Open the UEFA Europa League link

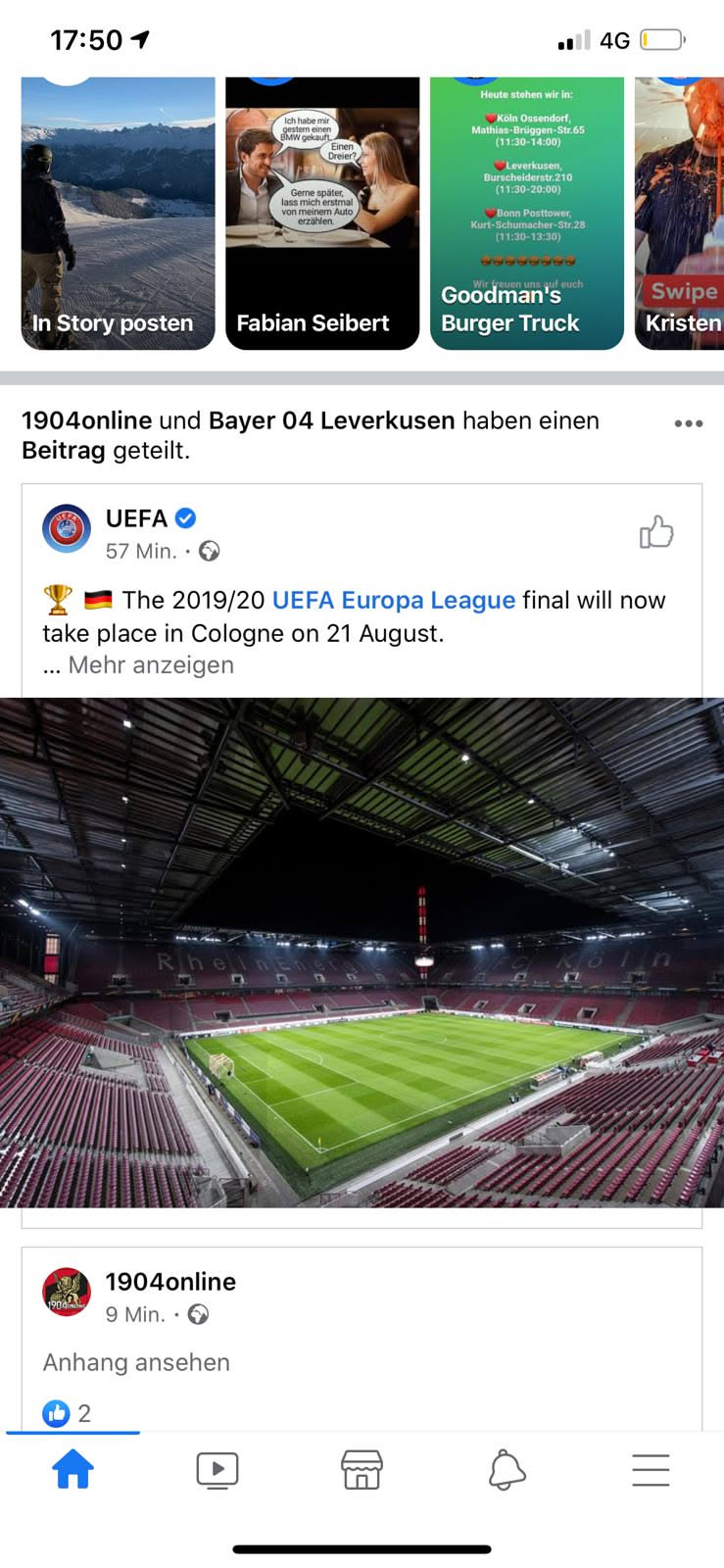tap(393, 600)
